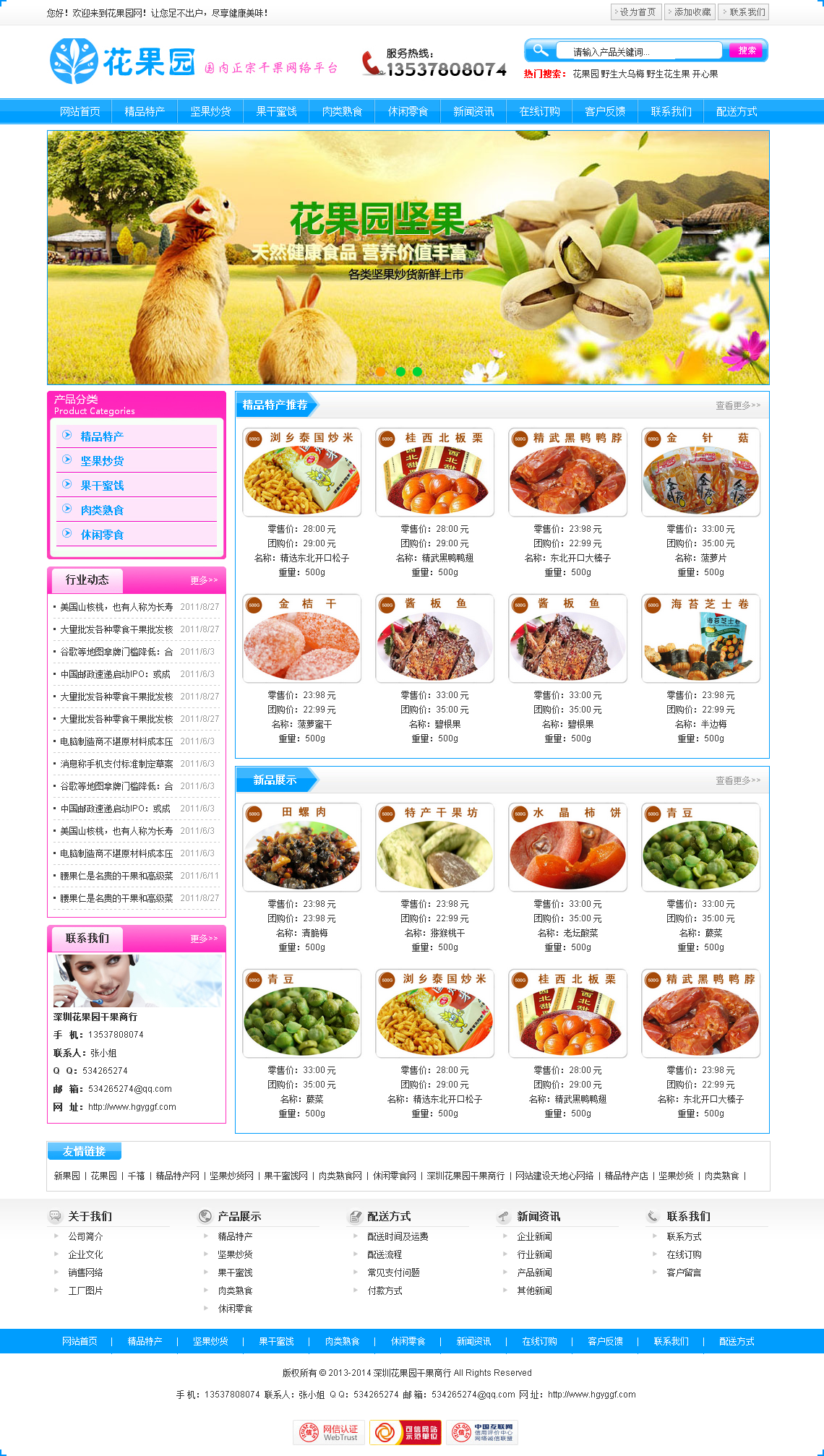Open the 公司简介 link in footer

(x=85, y=1236)
